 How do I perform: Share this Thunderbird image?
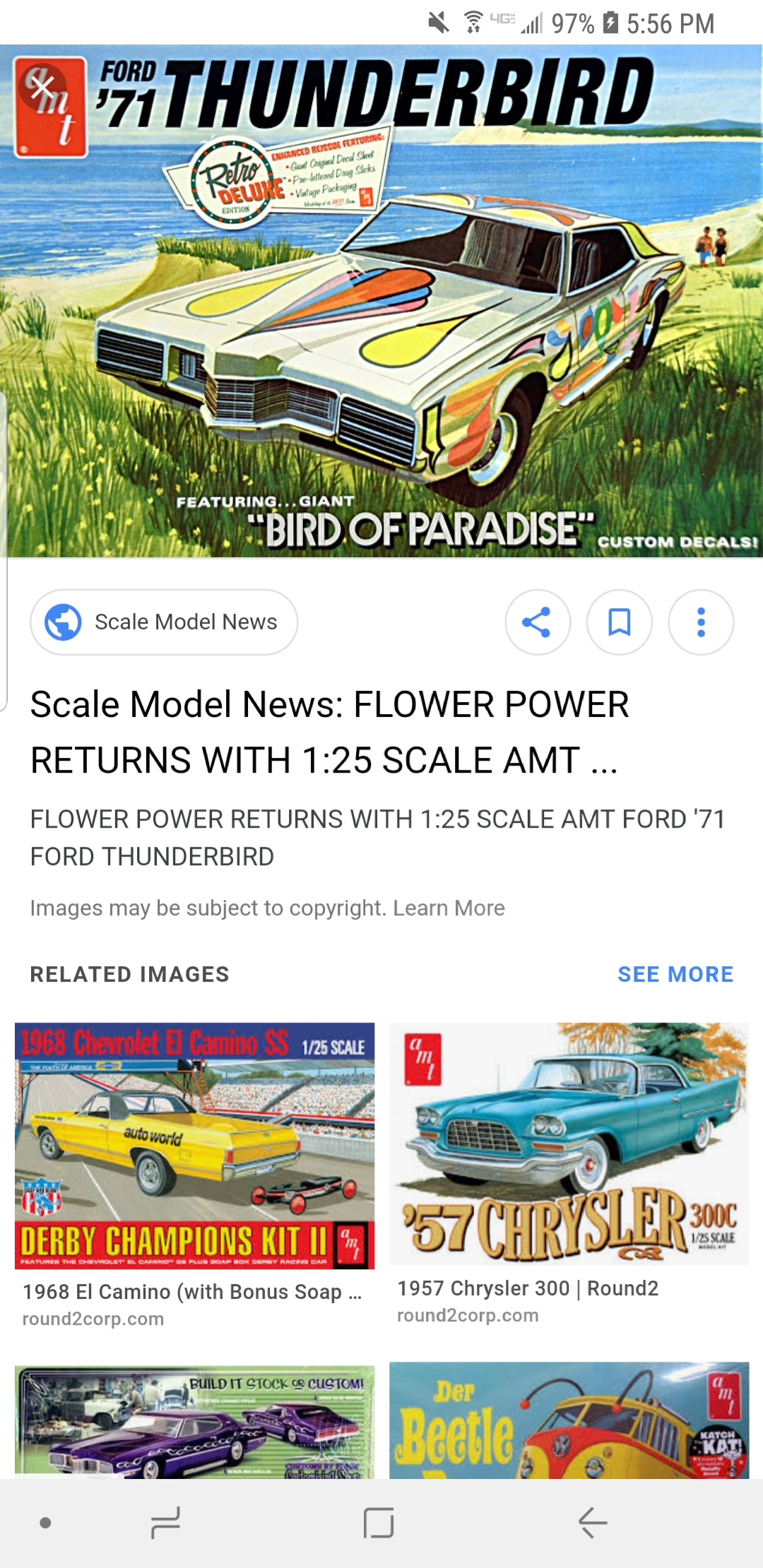coord(538,622)
